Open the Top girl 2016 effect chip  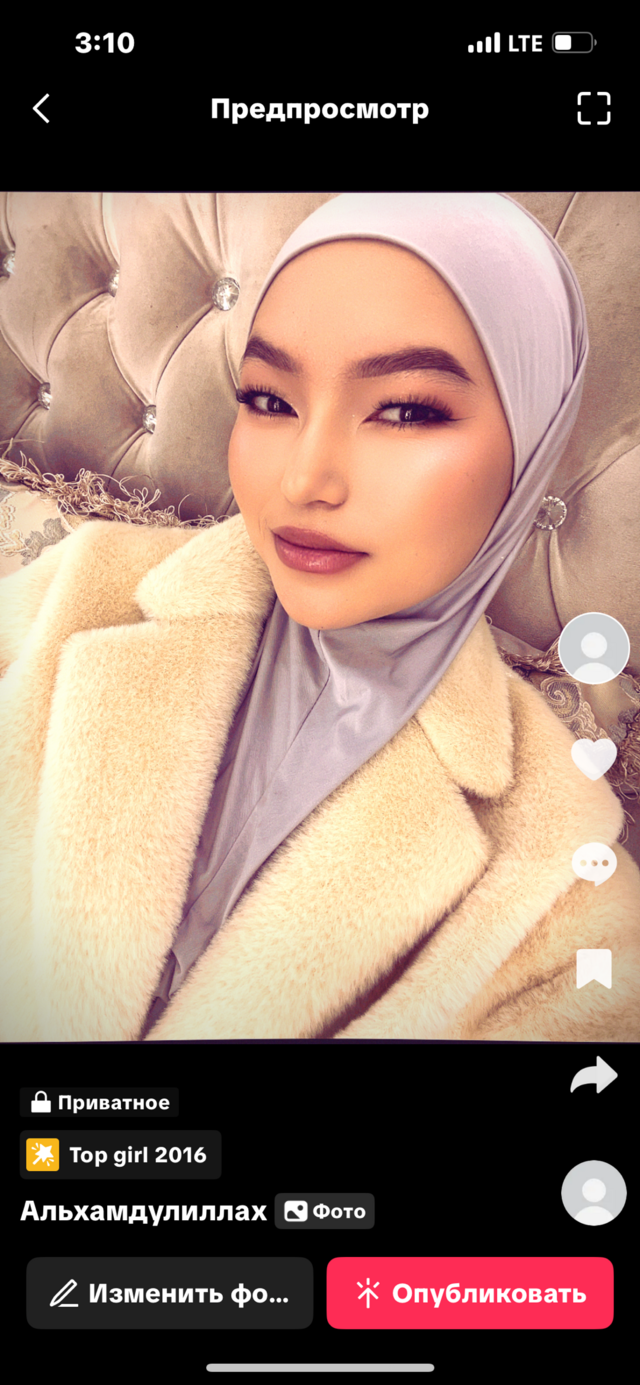pos(121,1155)
